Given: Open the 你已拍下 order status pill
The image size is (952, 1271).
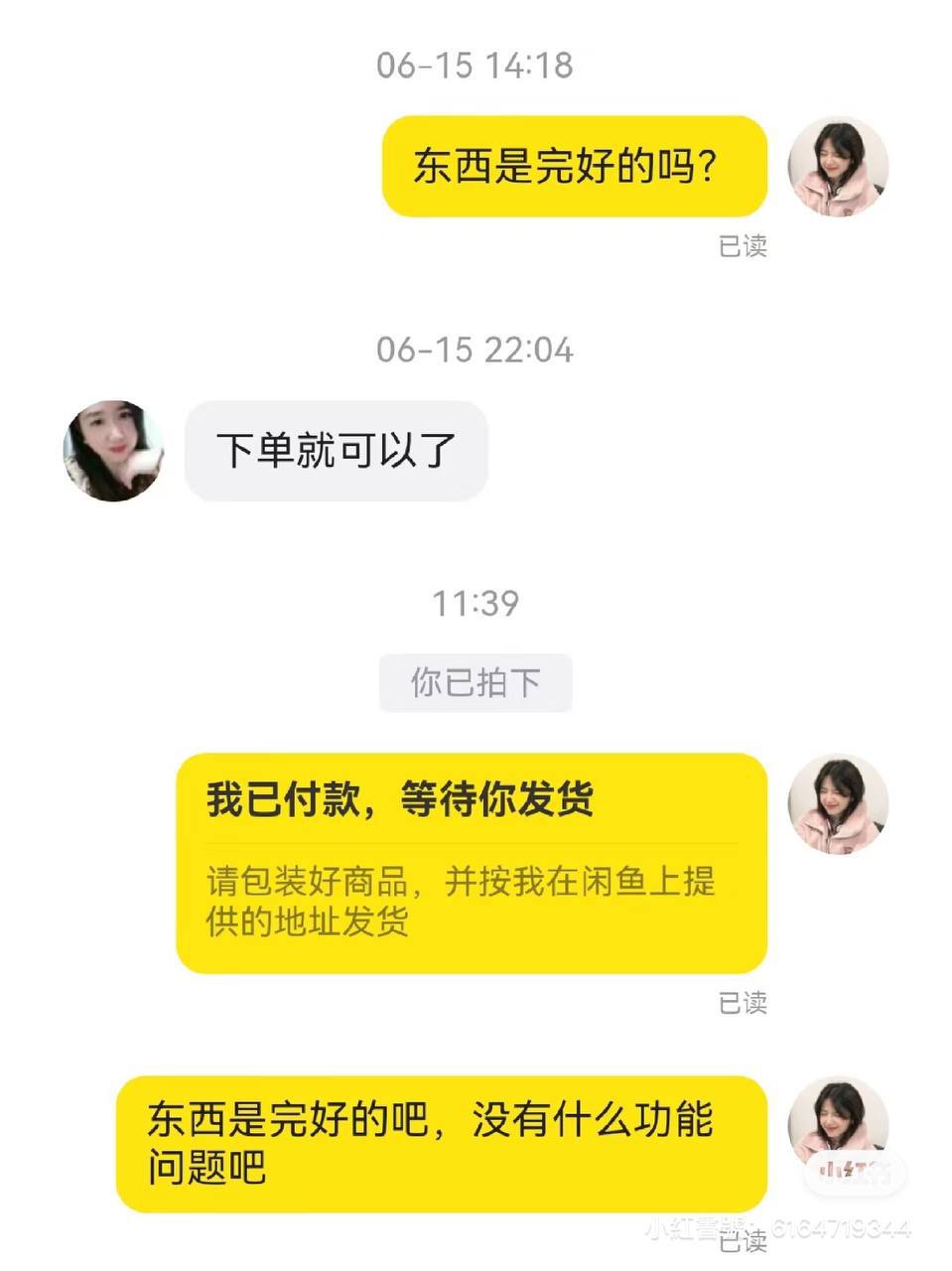Looking at the screenshot, I should click(475, 683).
